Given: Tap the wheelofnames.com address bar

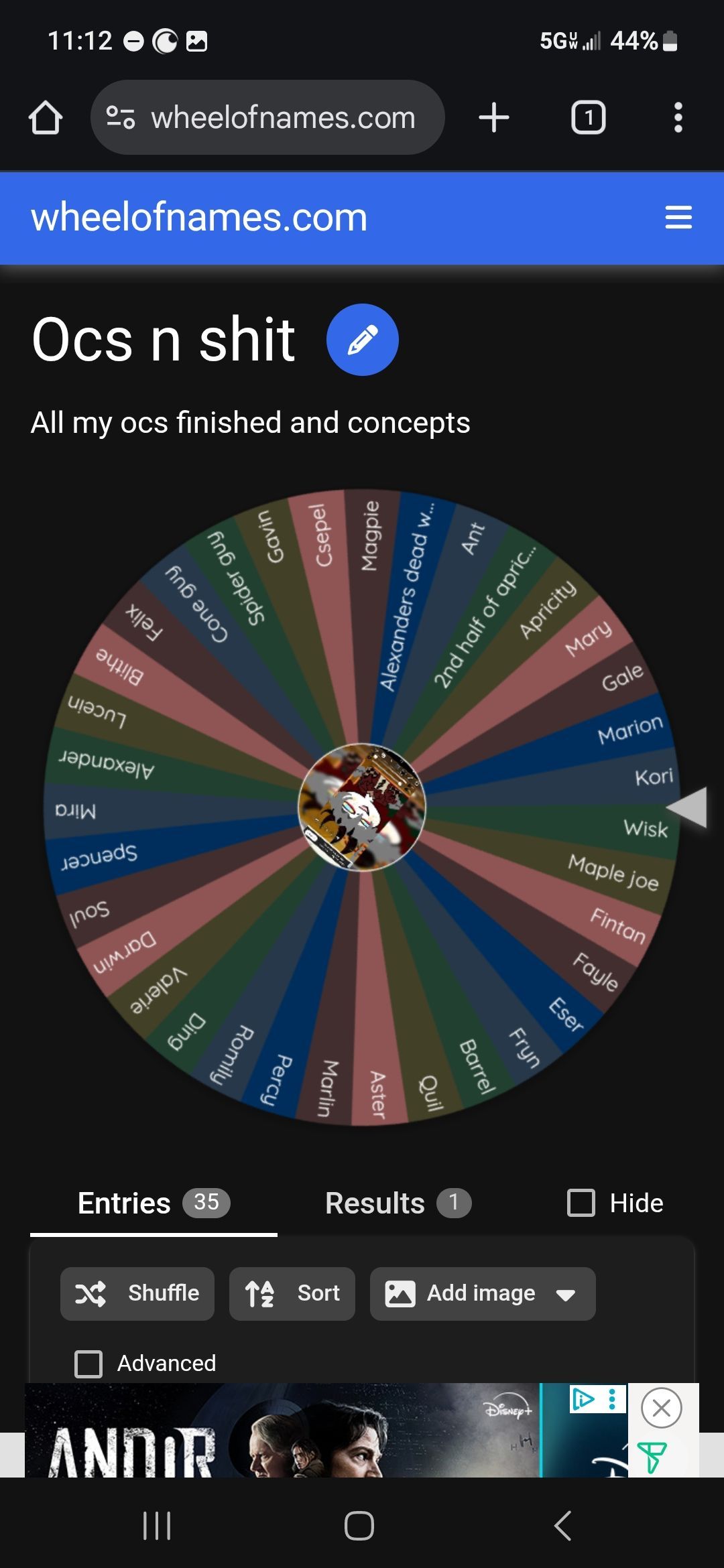Looking at the screenshot, I should click(x=267, y=118).
